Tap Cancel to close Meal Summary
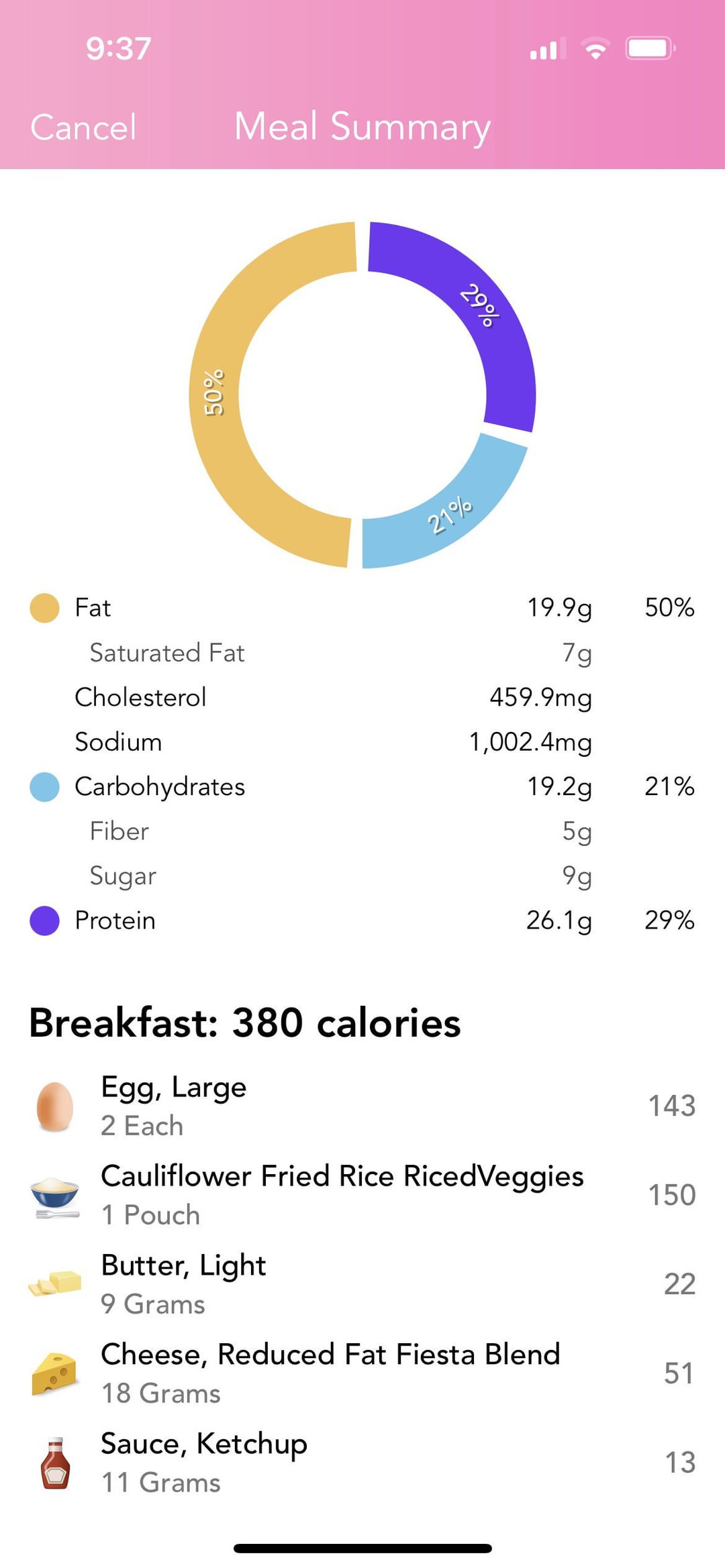This screenshot has height=1568, width=725. tap(83, 127)
